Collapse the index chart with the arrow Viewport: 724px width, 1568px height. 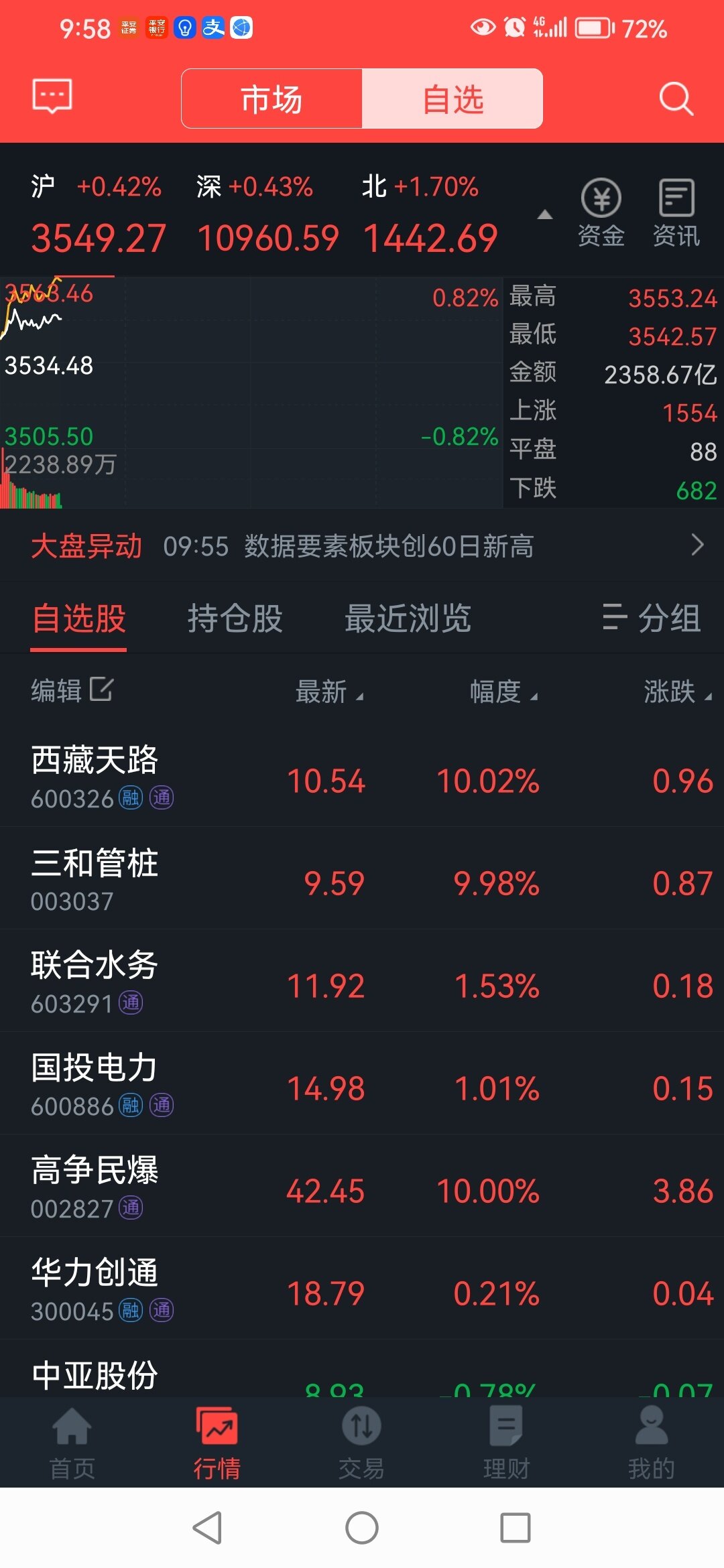tap(545, 214)
